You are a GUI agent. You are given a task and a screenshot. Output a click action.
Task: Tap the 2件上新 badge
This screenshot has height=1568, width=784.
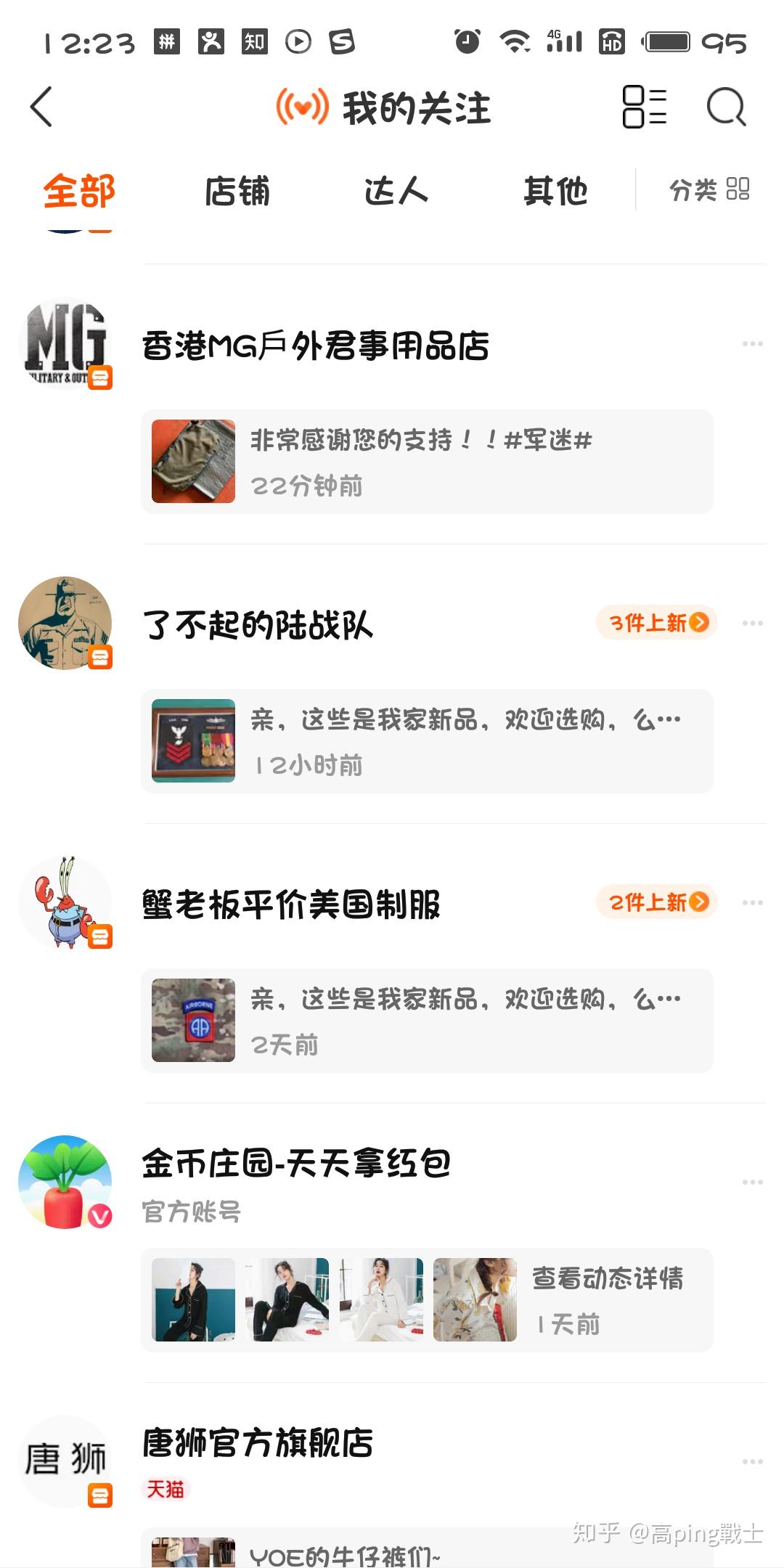(x=657, y=902)
